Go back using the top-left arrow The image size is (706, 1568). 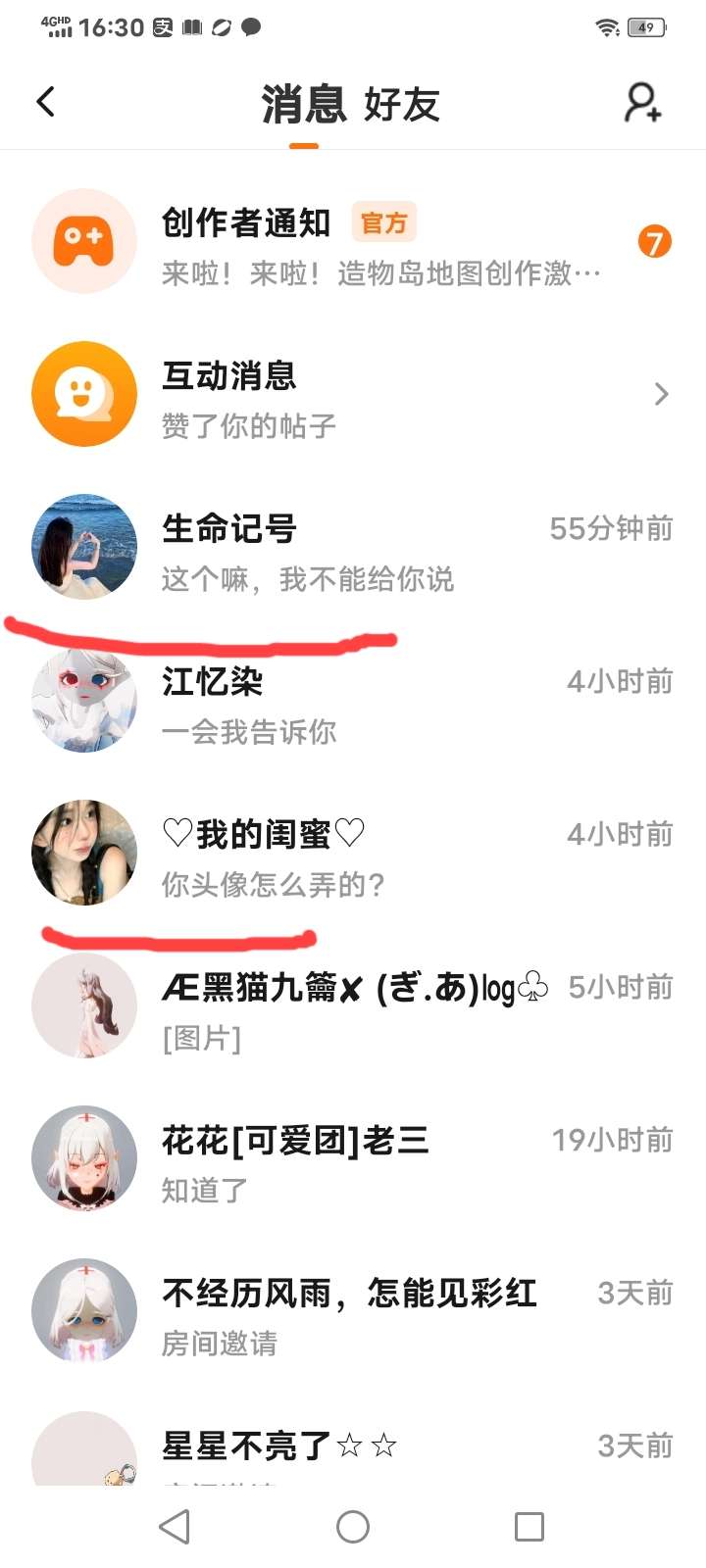point(45,102)
